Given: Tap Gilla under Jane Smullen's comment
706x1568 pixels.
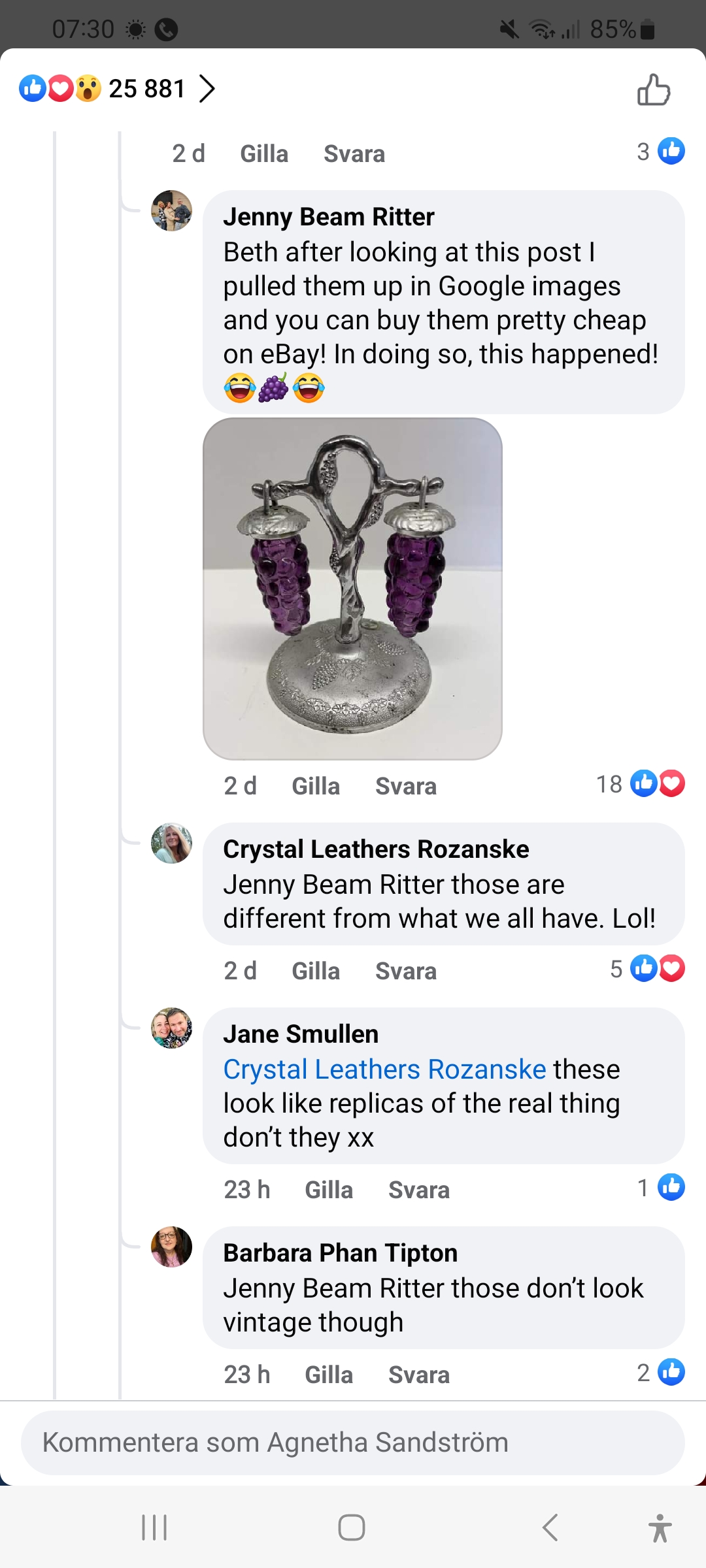Looking at the screenshot, I should [328, 1190].
